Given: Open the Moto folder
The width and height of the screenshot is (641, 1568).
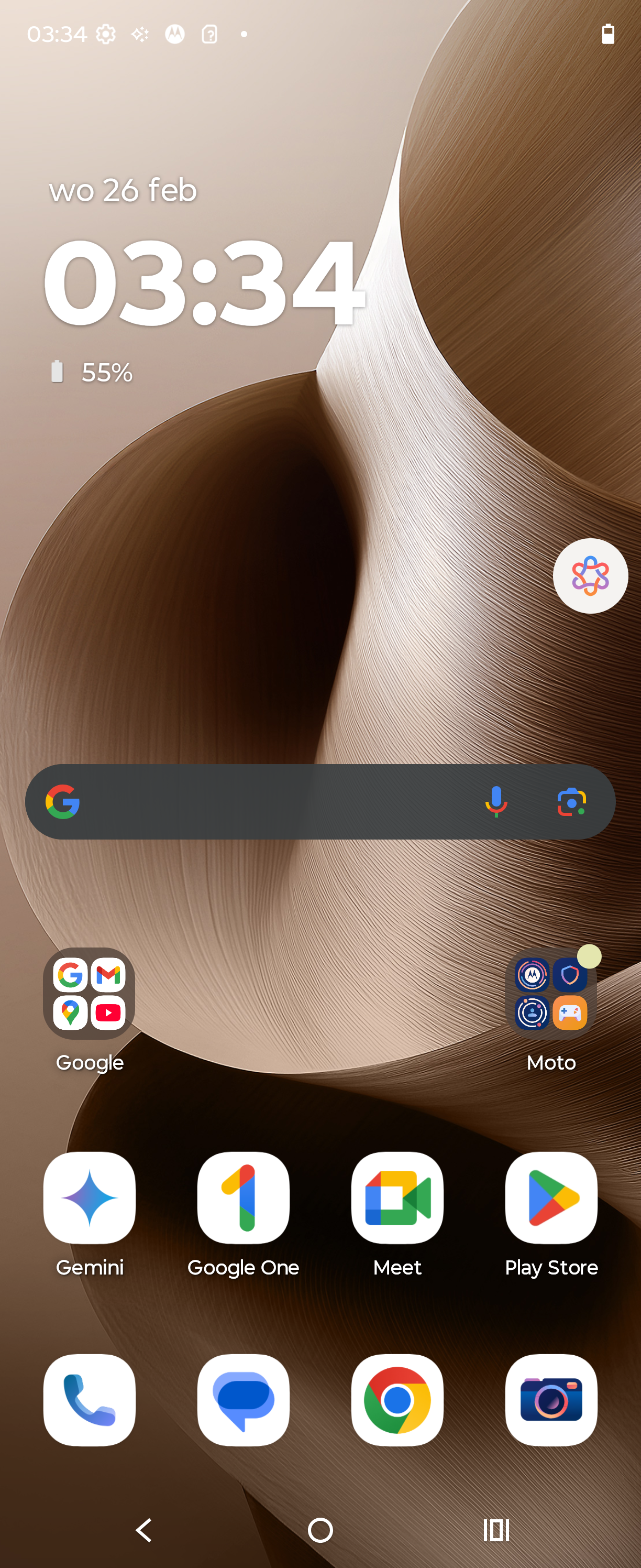Looking at the screenshot, I should tap(551, 994).
